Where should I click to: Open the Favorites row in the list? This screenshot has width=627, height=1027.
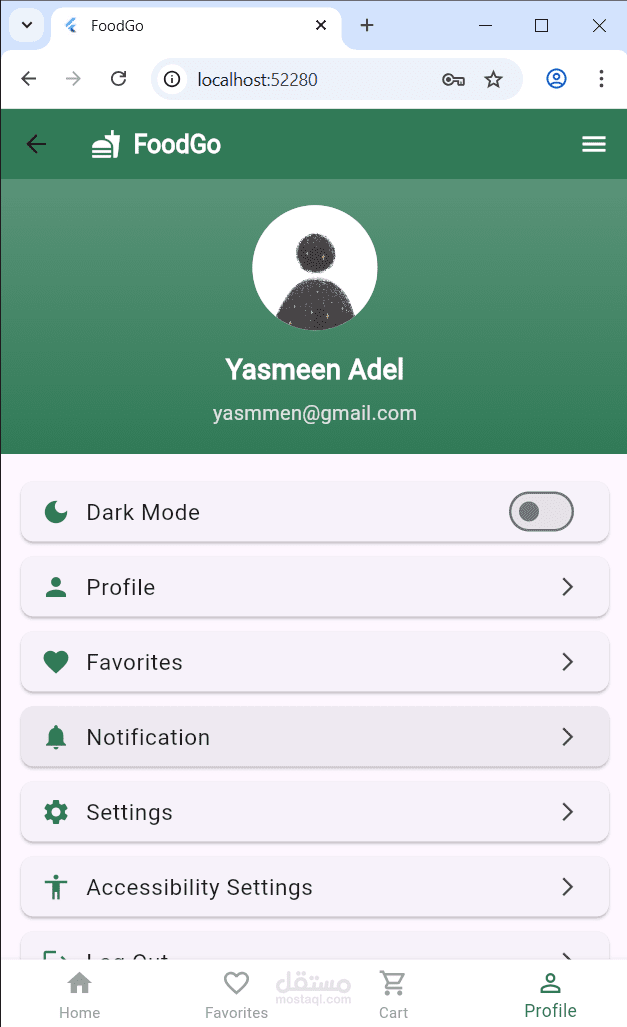tap(314, 662)
